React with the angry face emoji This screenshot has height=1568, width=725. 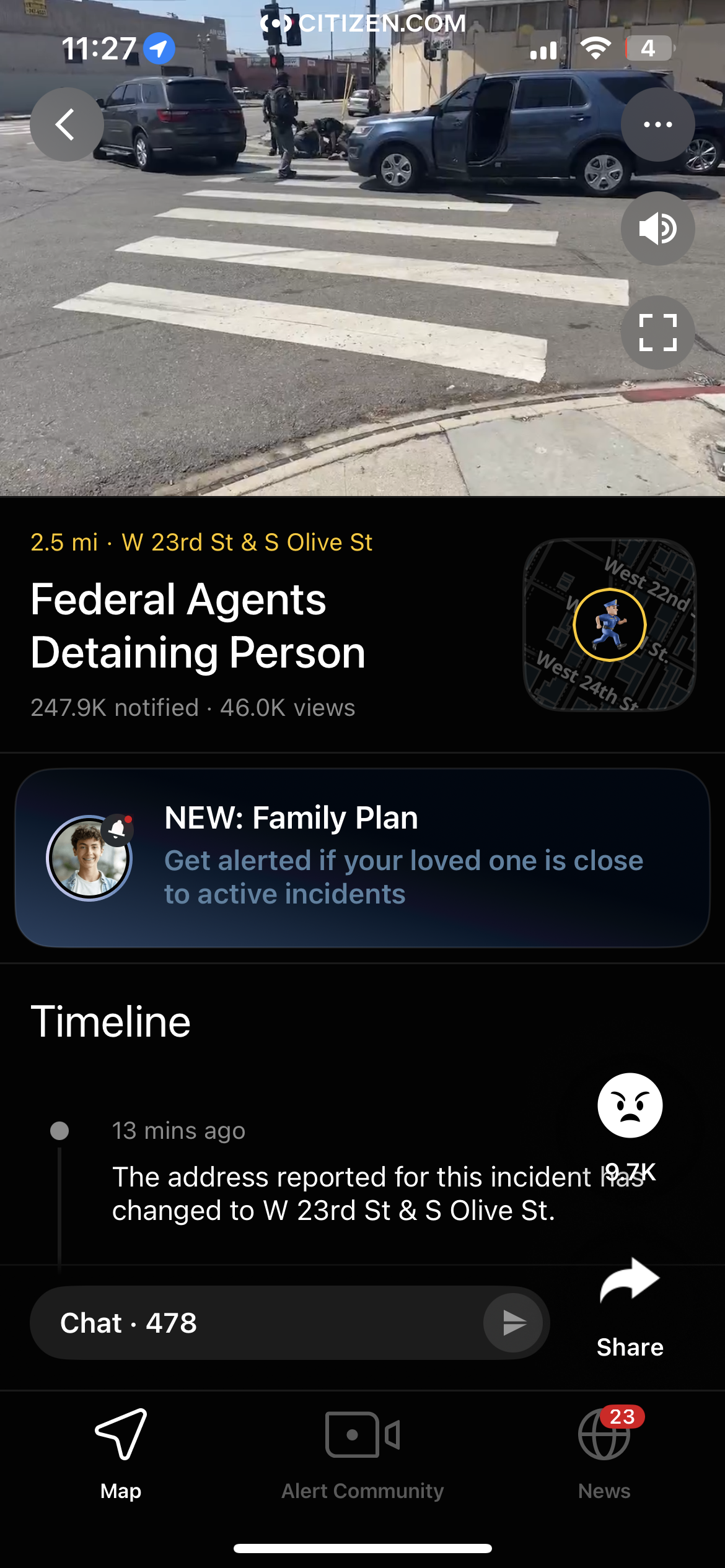coord(630,1105)
